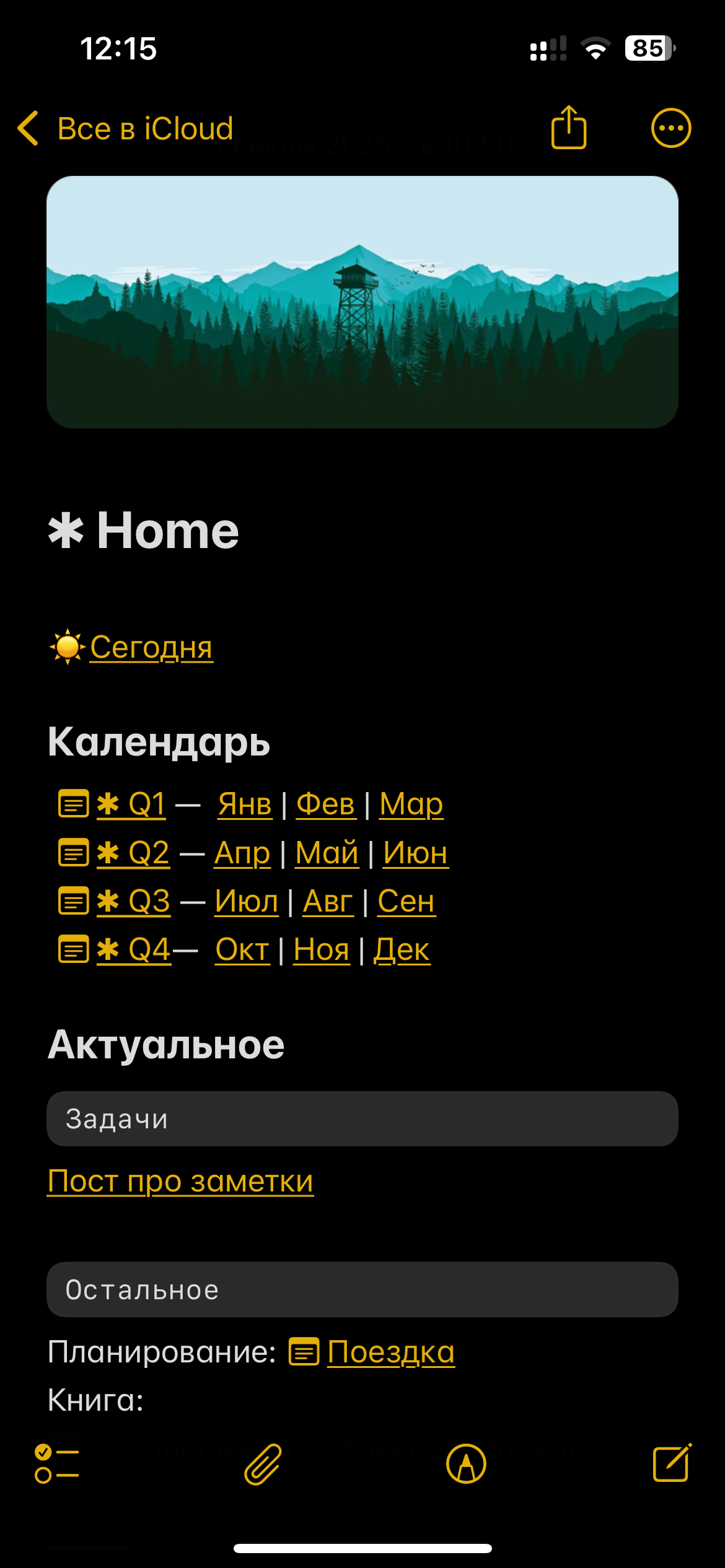Compose a new note
The image size is (725, 1568).
[672, 1464]
